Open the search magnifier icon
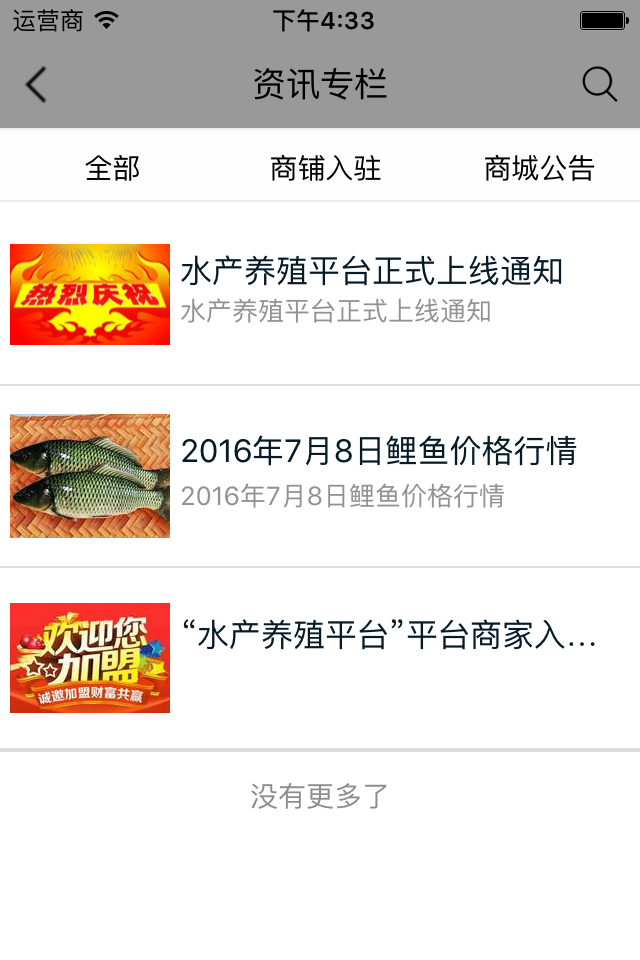640x960 pixels. tap(599, 85)
